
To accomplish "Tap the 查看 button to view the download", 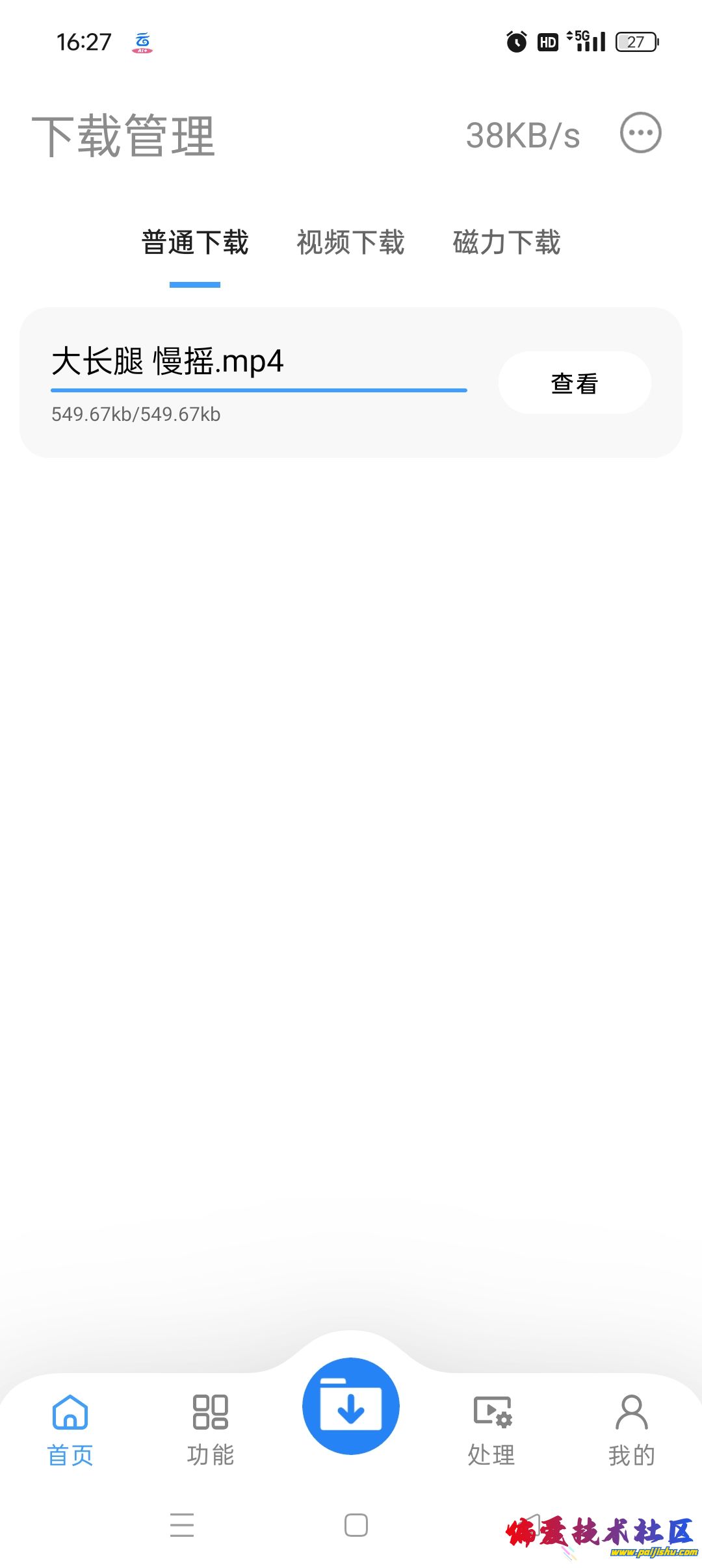I will 575,383.
